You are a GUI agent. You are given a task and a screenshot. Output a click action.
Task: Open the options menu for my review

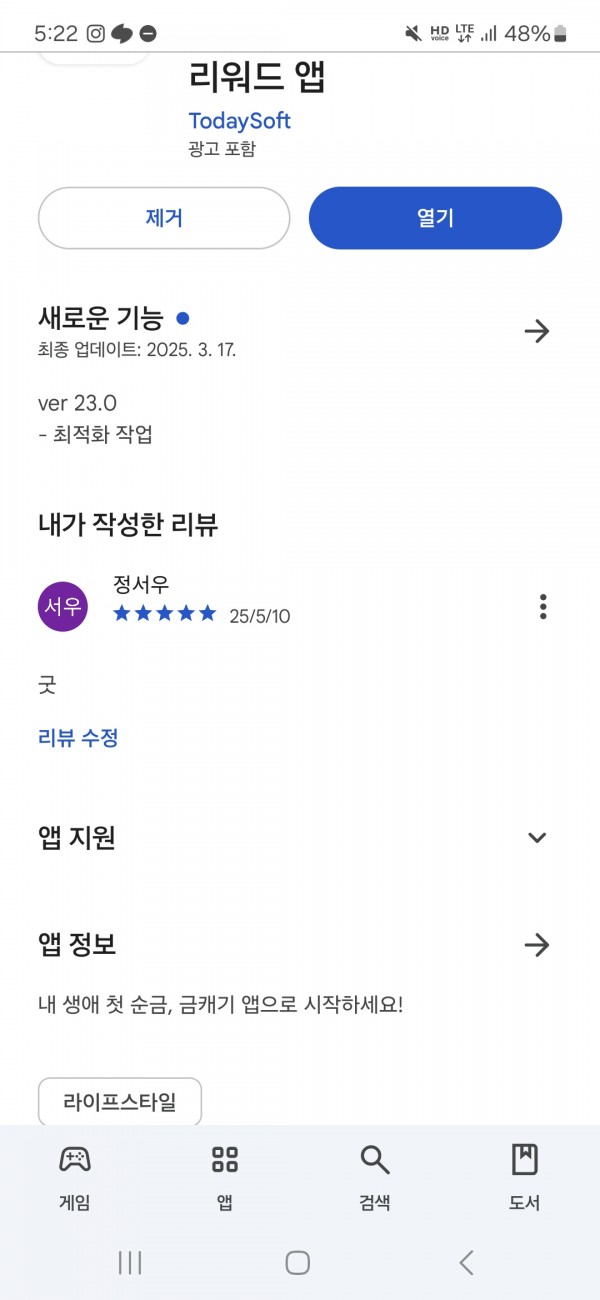(543, 607)
